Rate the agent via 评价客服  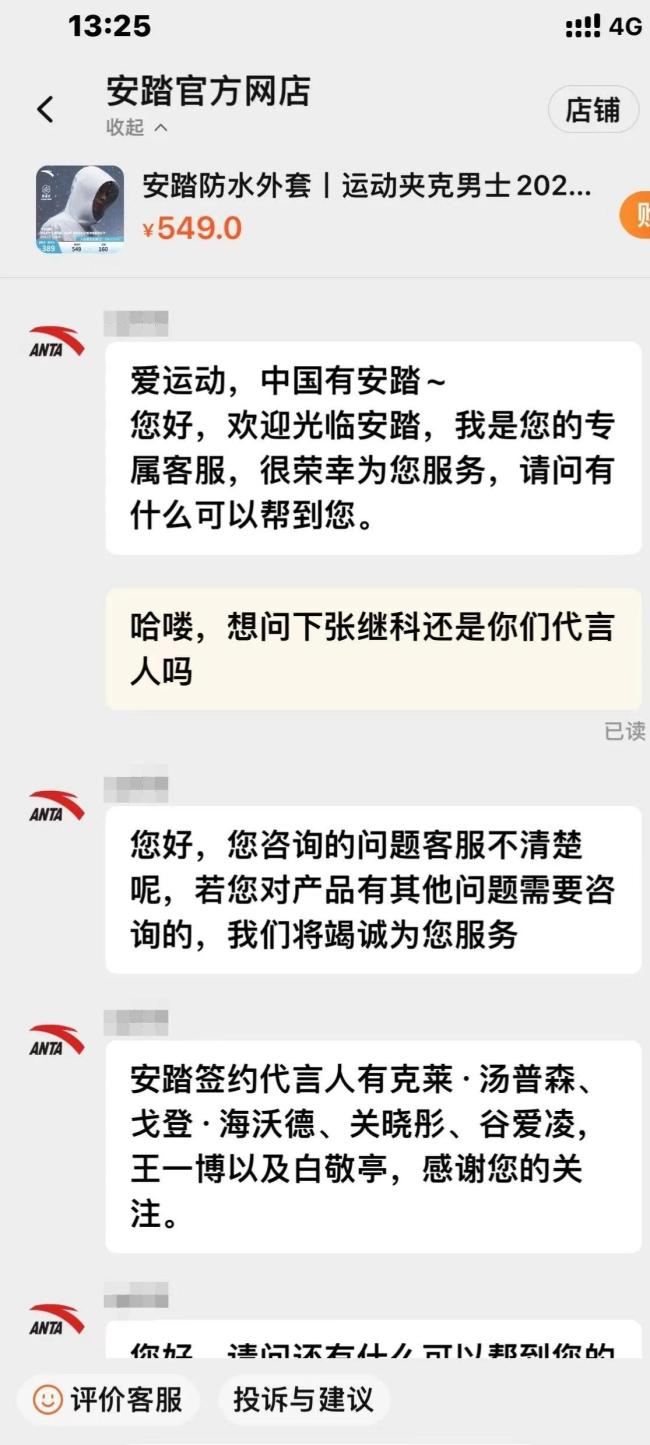[x=108, y=1399]
